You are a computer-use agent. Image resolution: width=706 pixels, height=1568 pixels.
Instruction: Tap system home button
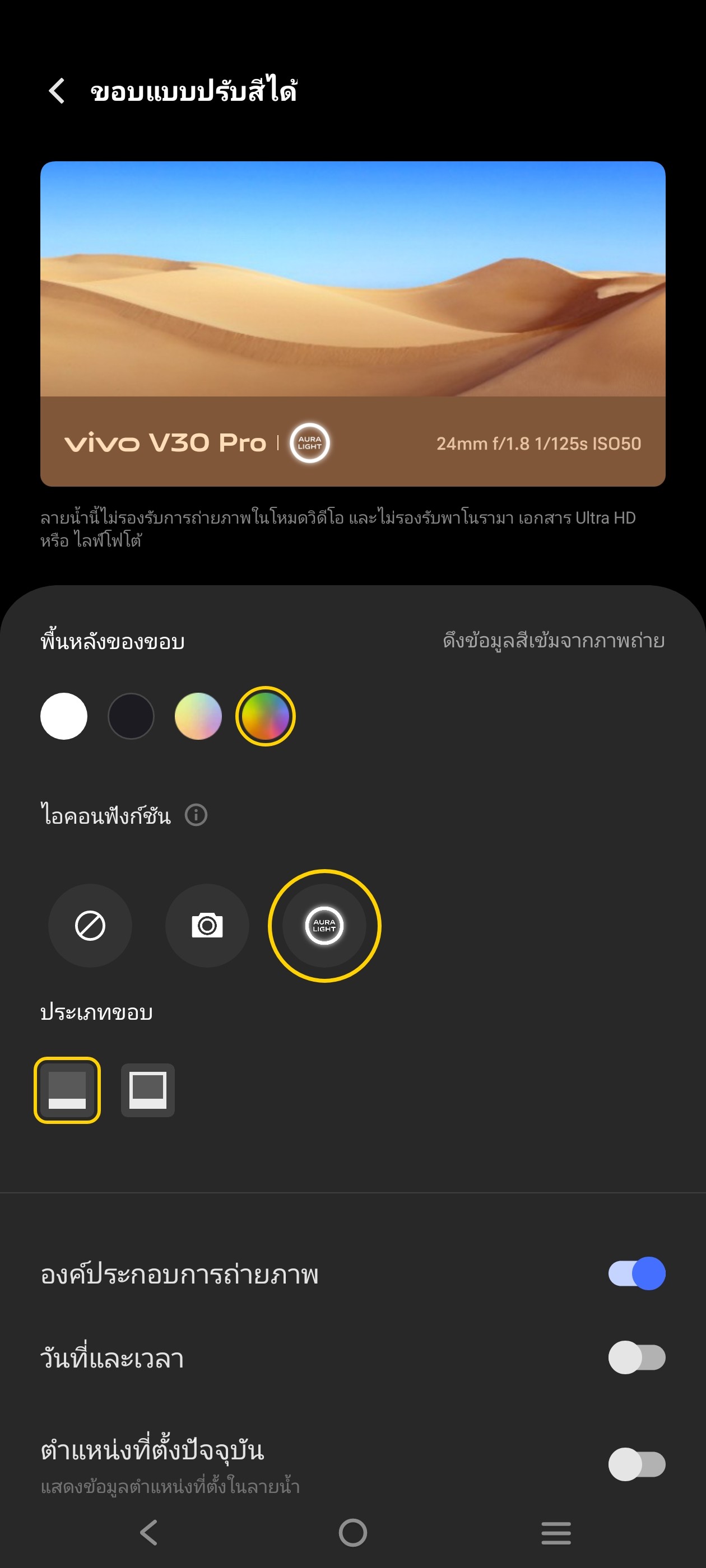[352, 1533]
